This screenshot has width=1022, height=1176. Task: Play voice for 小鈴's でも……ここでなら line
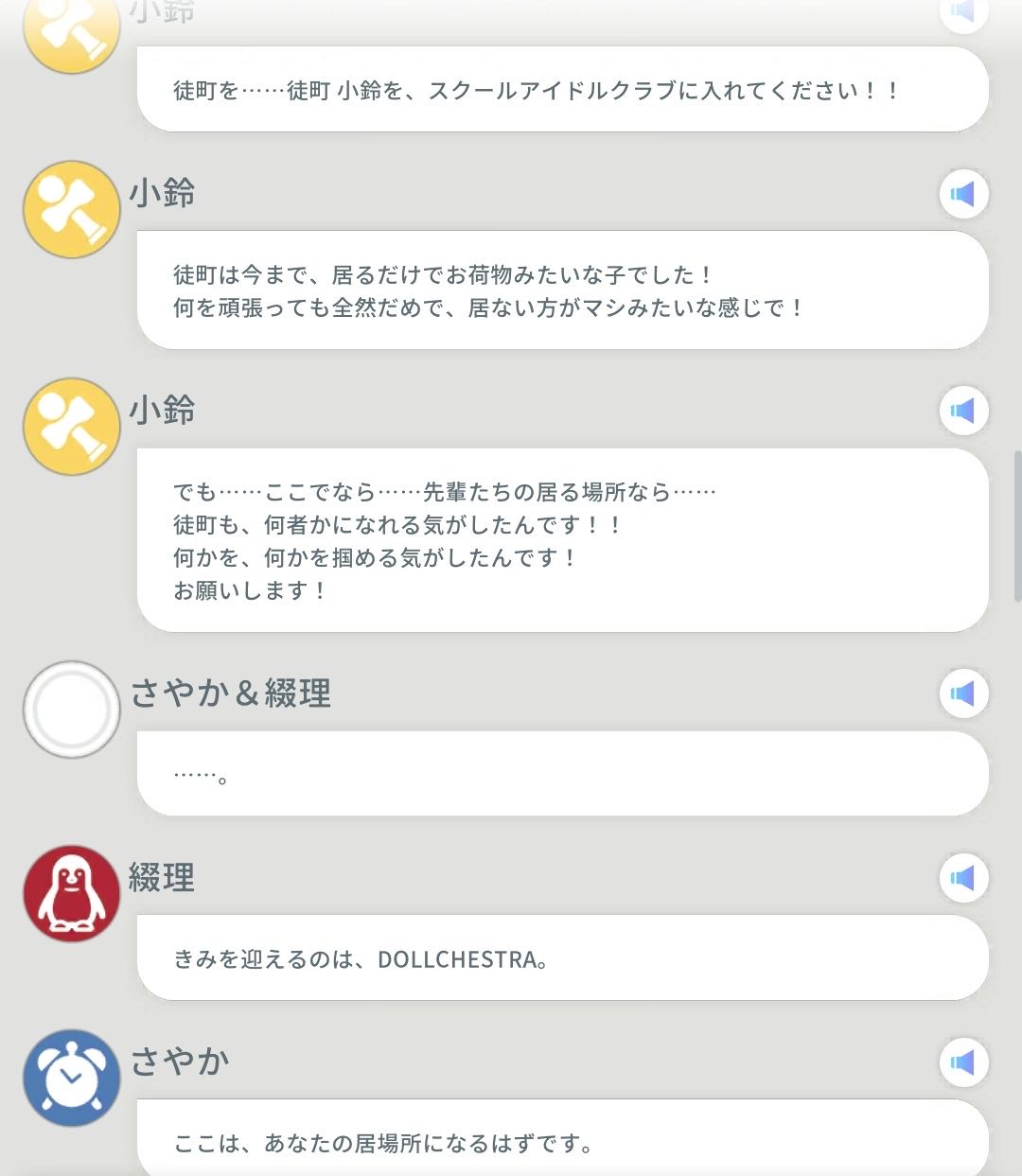point(963,411)
